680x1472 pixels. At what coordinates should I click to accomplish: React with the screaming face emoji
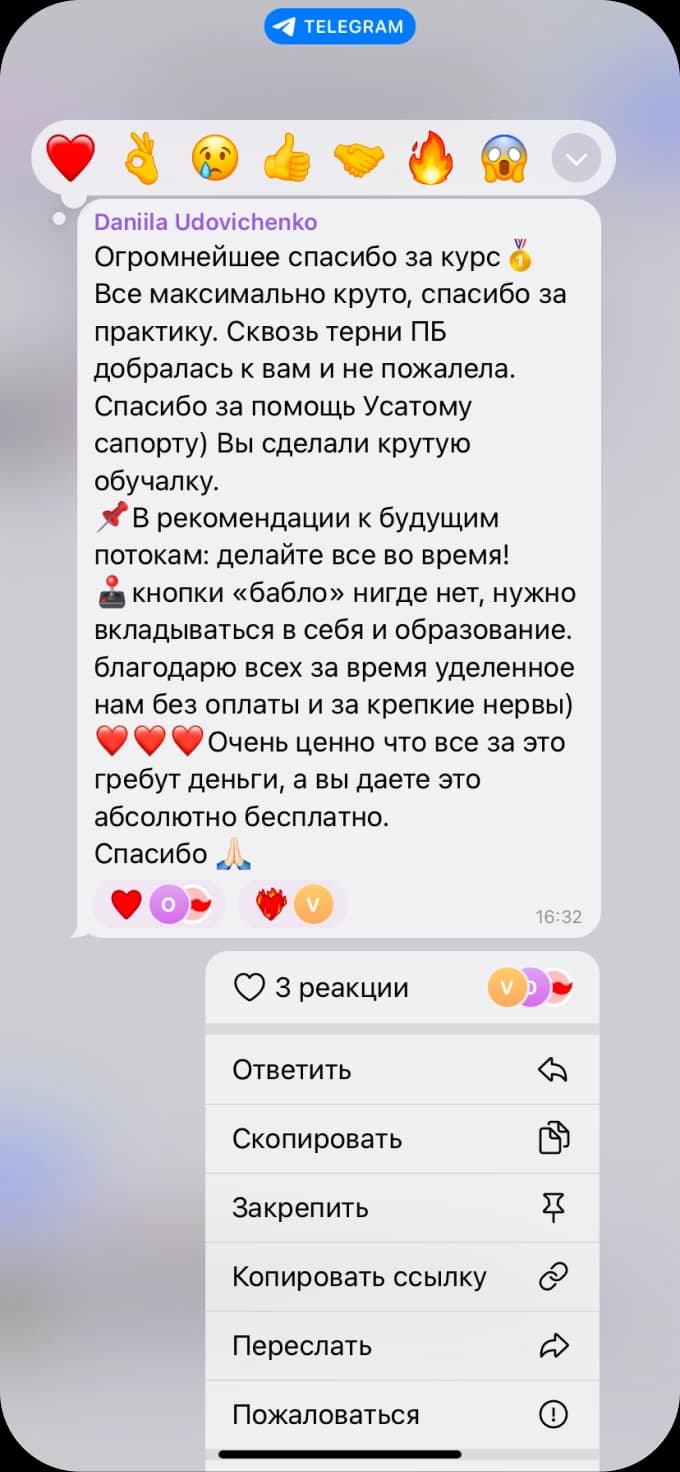point(504,158)
